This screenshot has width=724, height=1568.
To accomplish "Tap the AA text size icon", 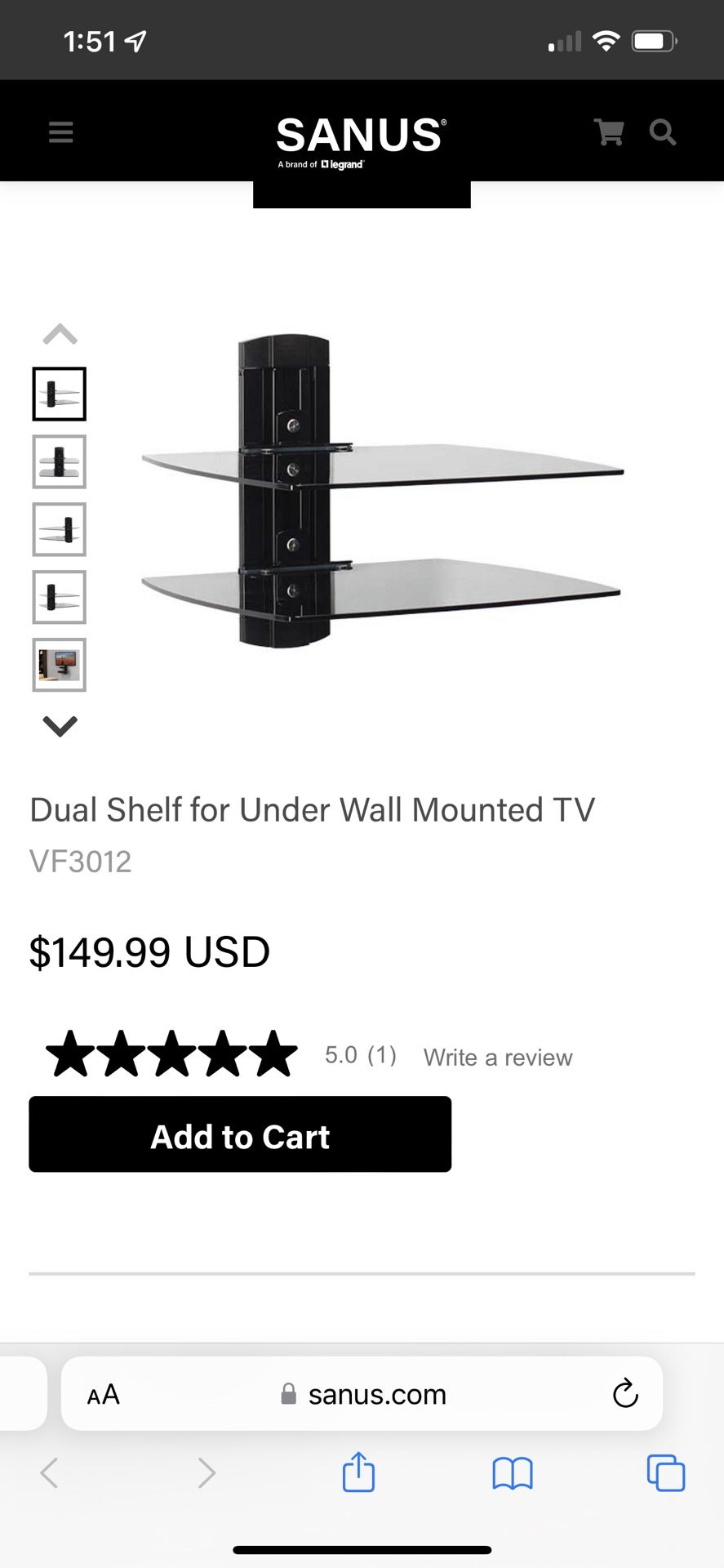I will tap(104, 1394).
